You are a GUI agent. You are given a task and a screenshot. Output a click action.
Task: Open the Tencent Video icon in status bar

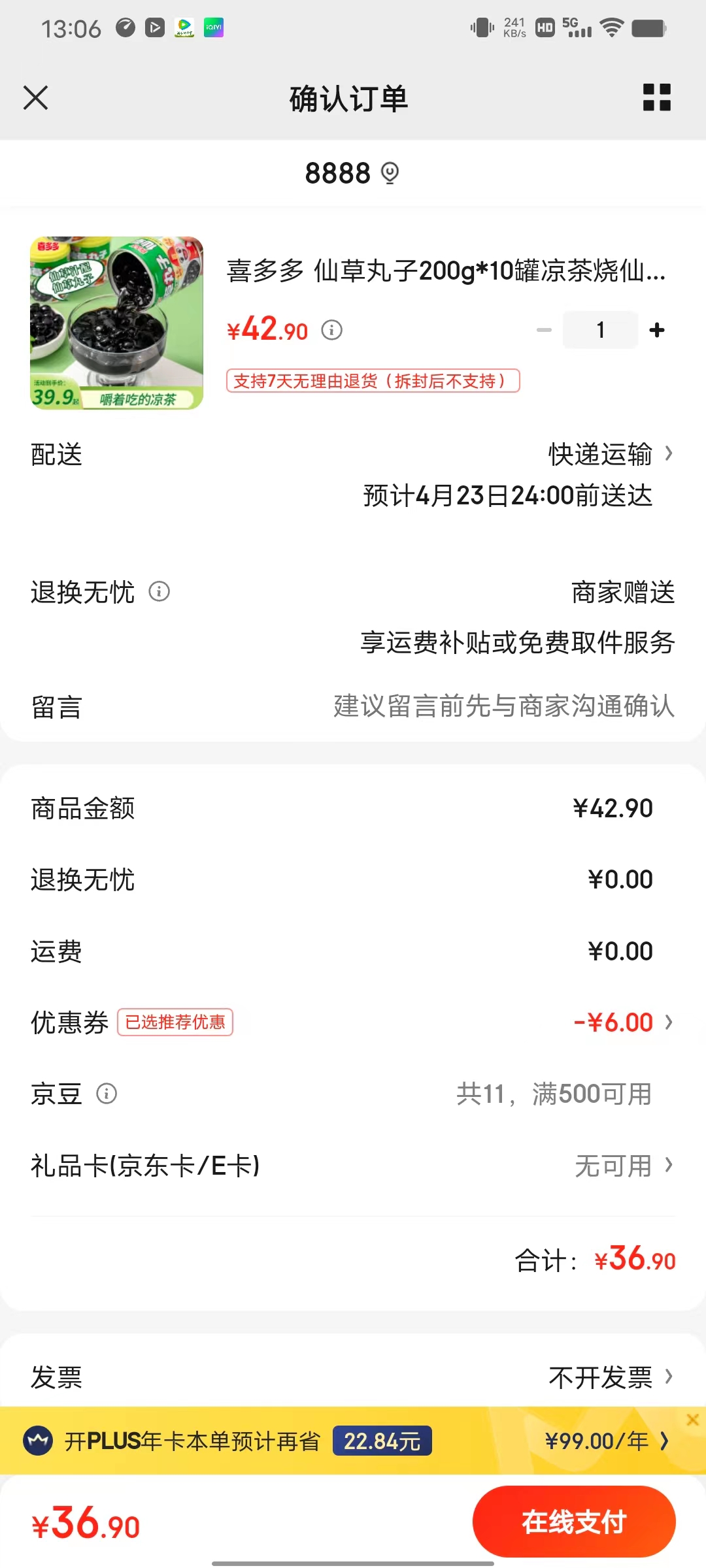point(184,27)
